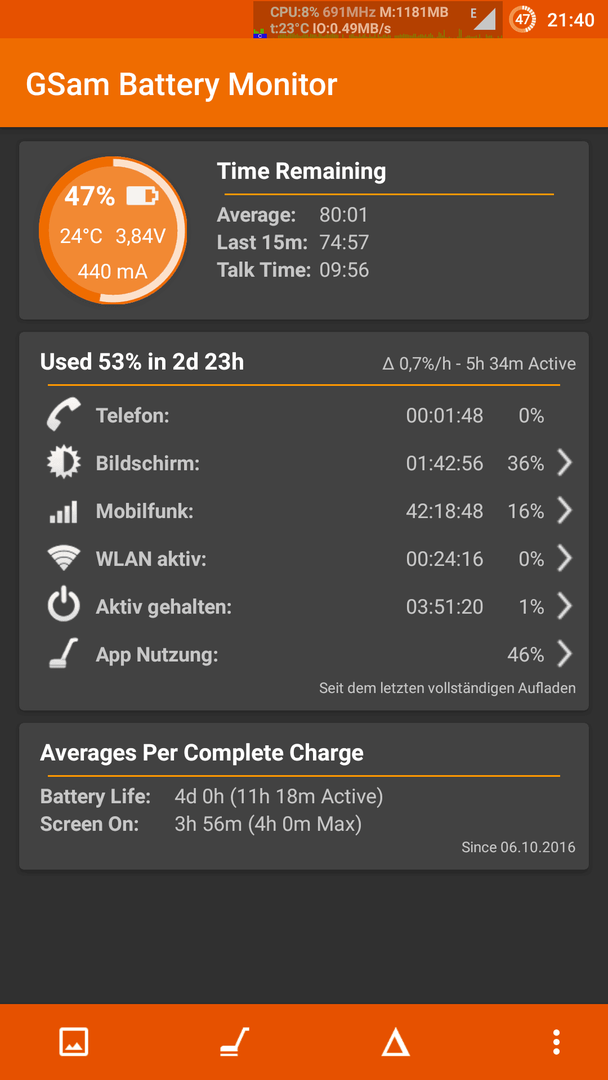Open the overflow menu

(556, 1042)
